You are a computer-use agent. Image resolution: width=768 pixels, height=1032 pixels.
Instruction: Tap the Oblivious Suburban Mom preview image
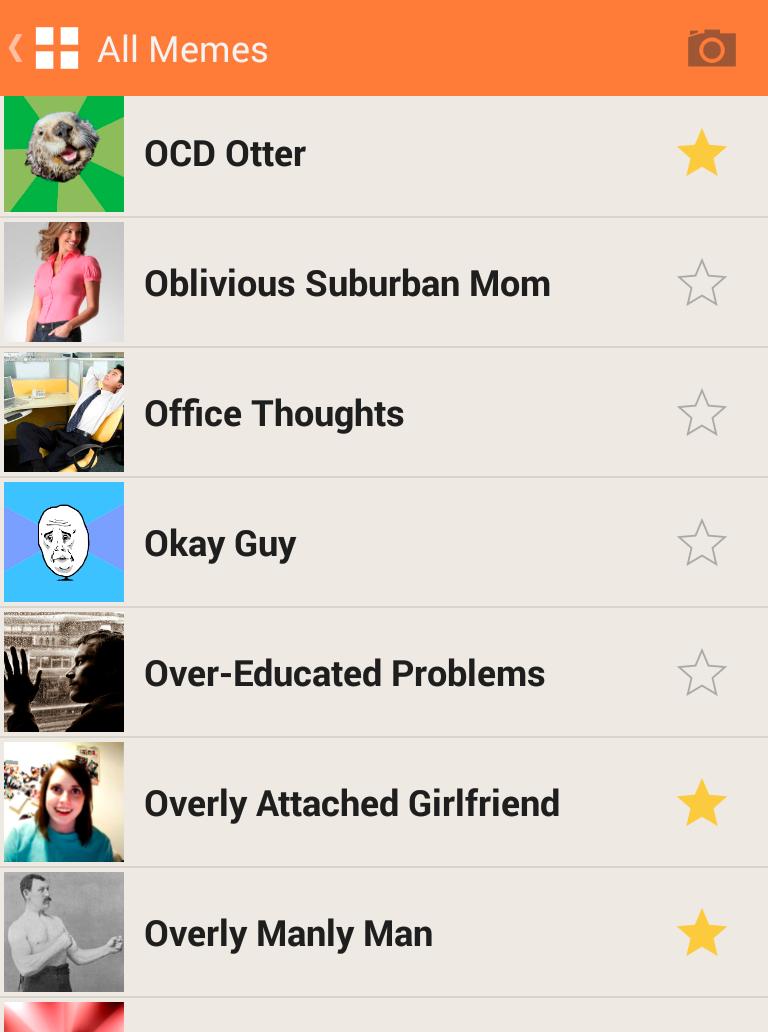[x=64, y=282]
